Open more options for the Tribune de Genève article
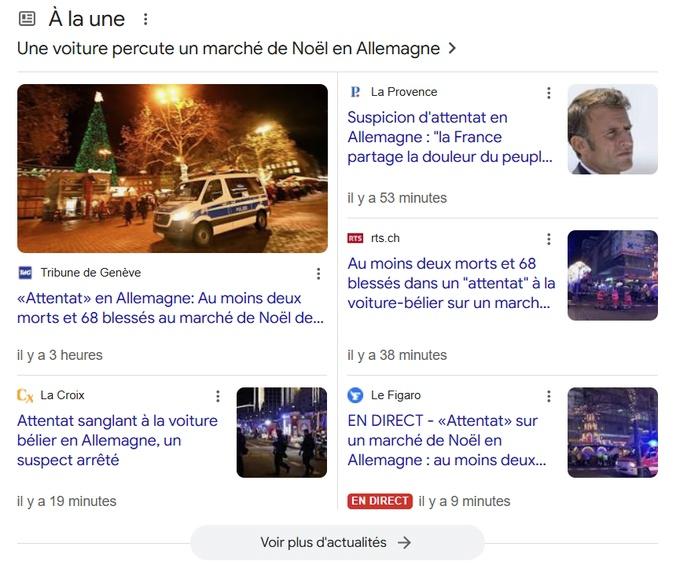 pyautogui.click(x=318, y=273)
